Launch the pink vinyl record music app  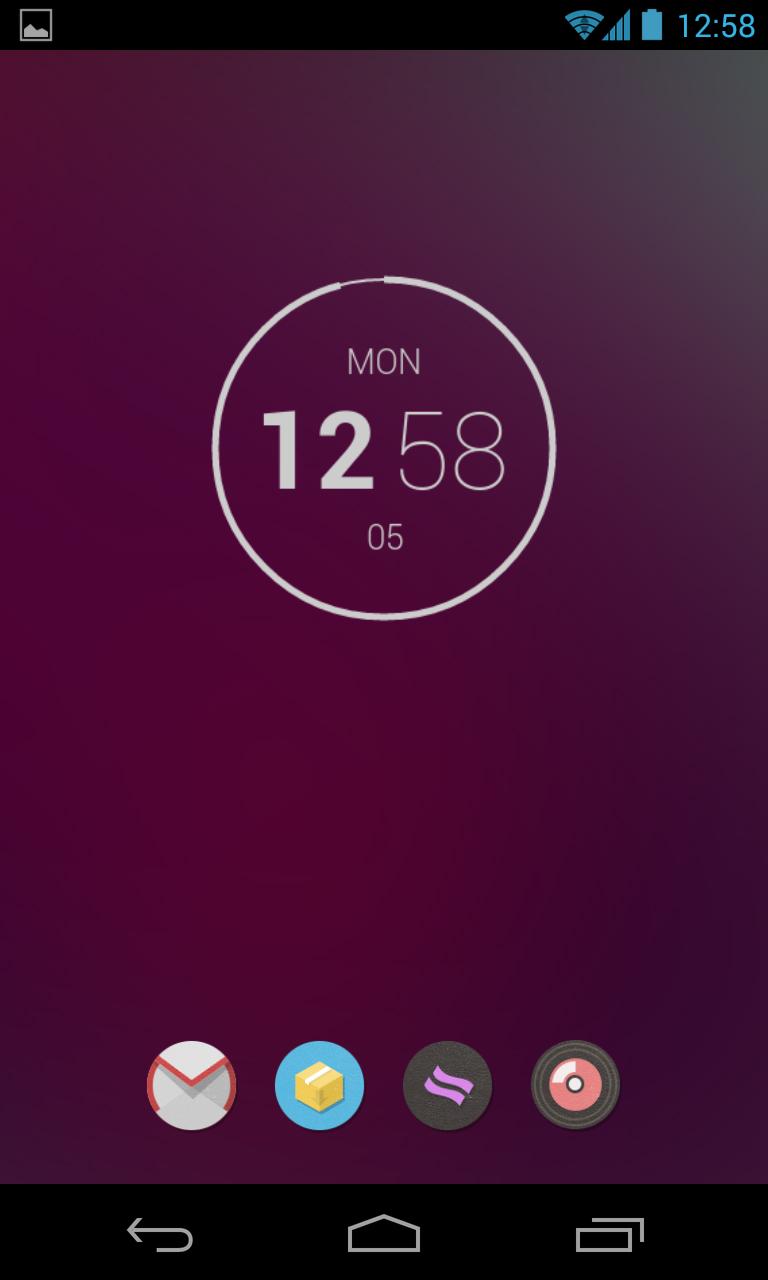click(575, 1085)
